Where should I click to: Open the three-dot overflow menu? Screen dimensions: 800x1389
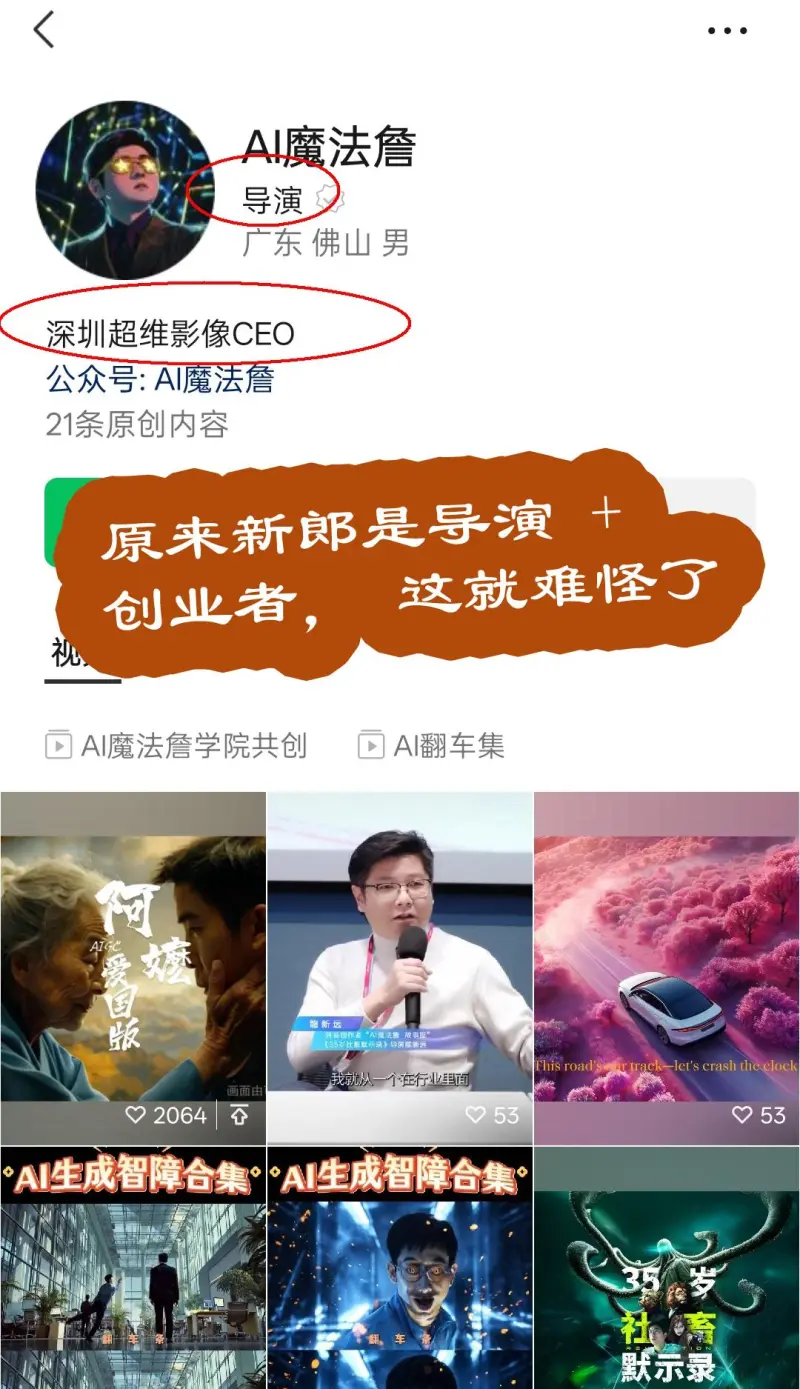pos(727,31)
